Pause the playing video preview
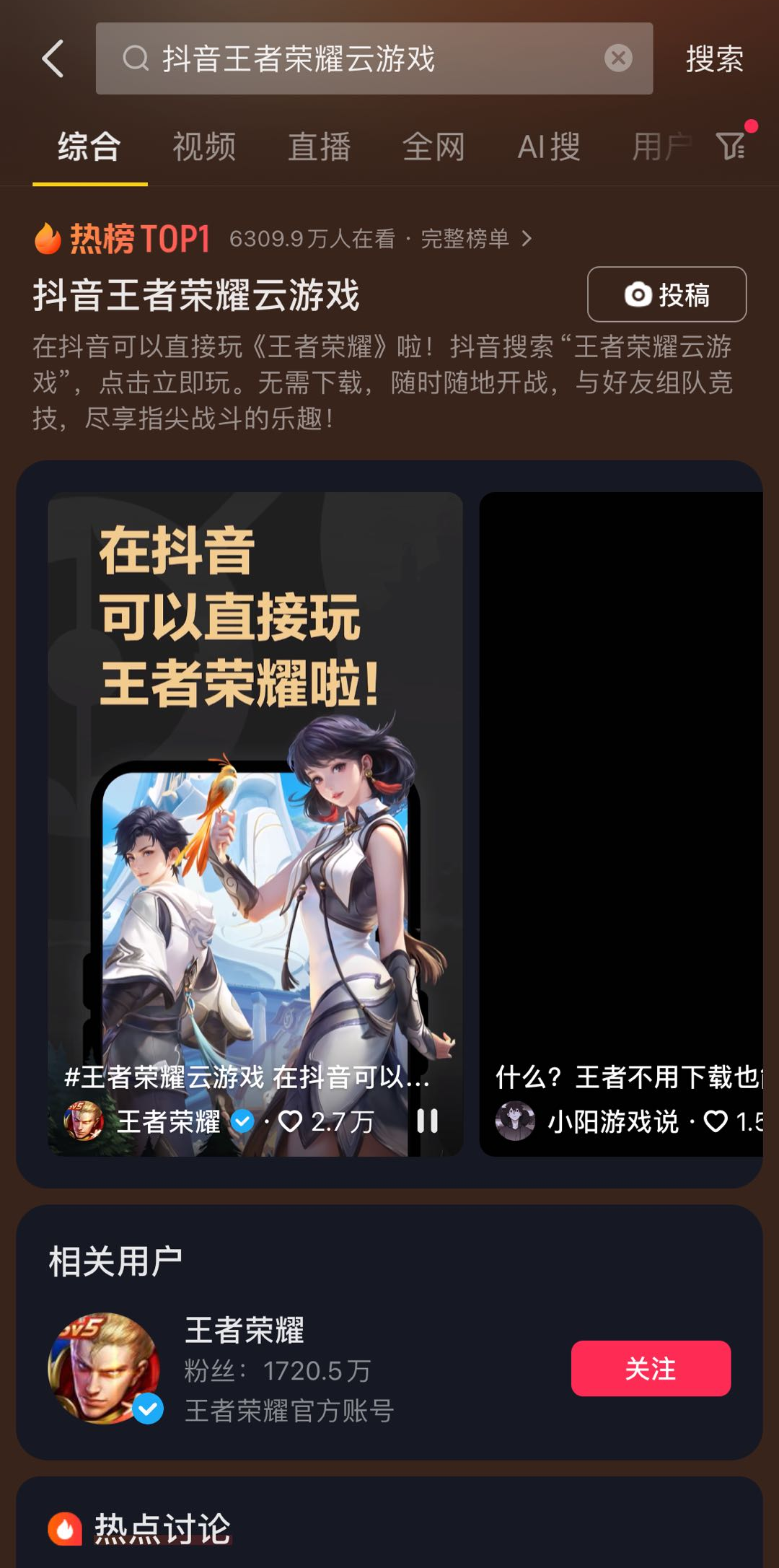779x1568 pixels. click(427, 1121)
